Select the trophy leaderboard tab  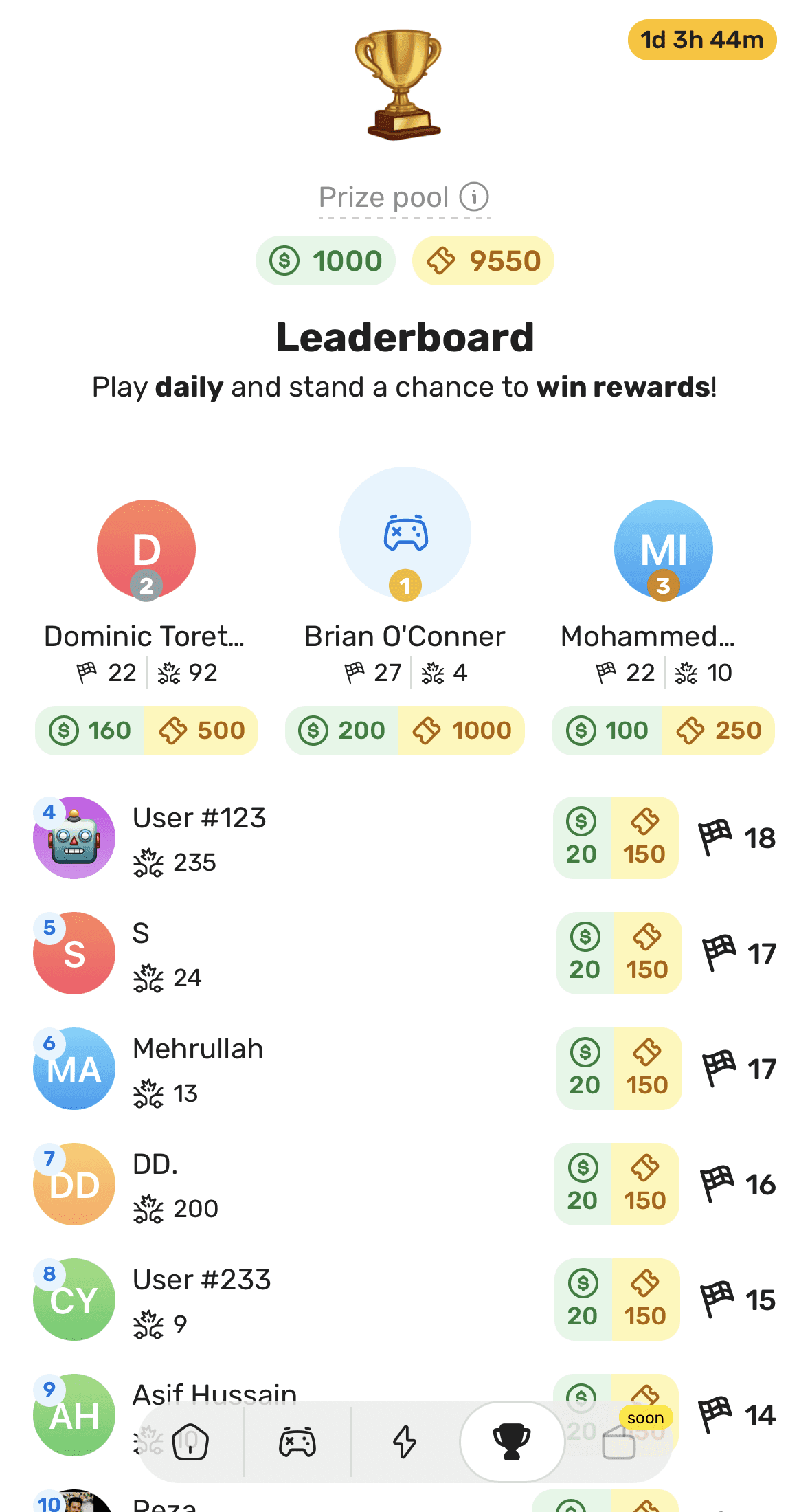pos(512,1441)
